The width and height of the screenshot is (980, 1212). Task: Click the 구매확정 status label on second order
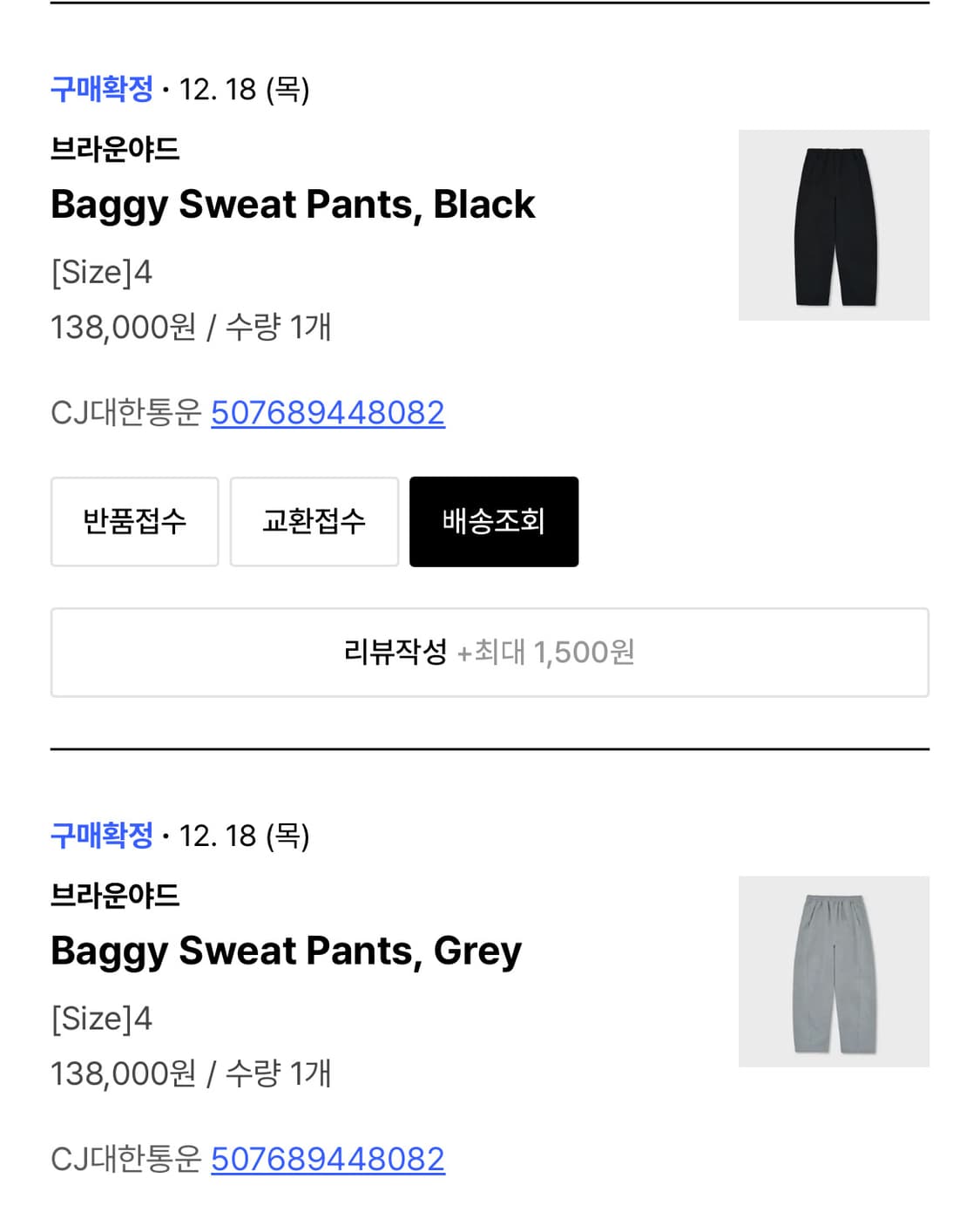pyautogui.click(x=100, y=836)
